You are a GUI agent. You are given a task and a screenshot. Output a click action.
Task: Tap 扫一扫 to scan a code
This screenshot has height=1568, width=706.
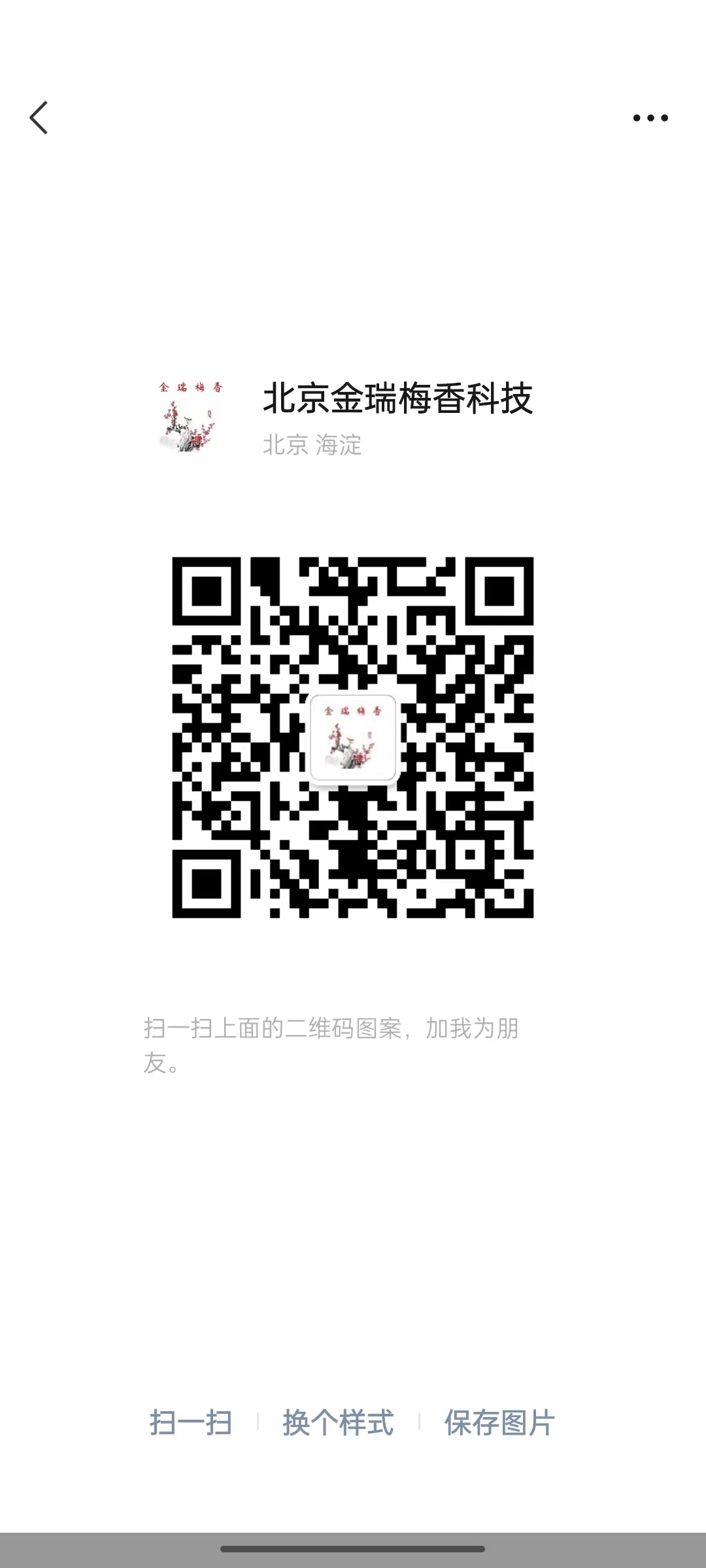click(x=191, y=1422)
